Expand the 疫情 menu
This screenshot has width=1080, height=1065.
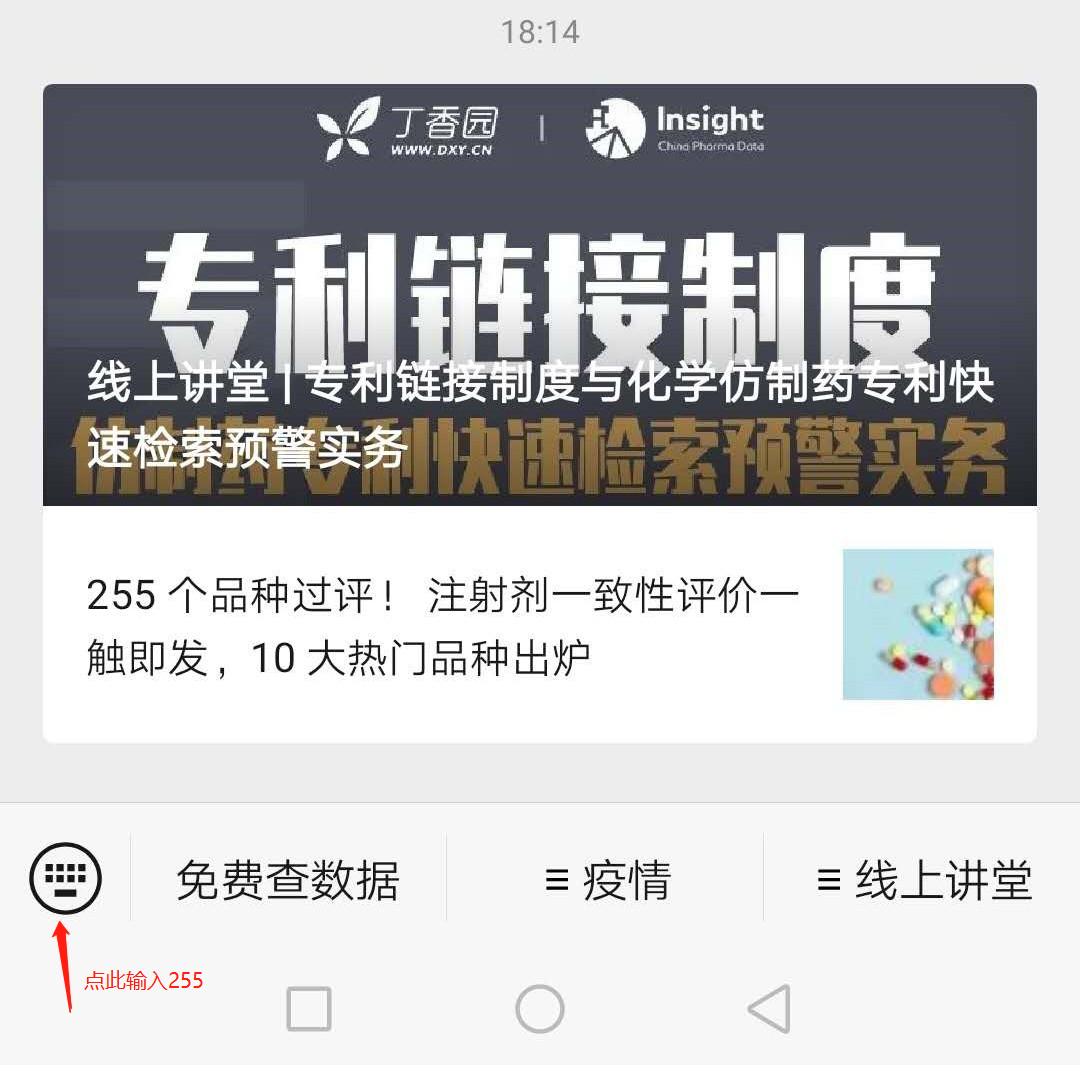(606, 880)
